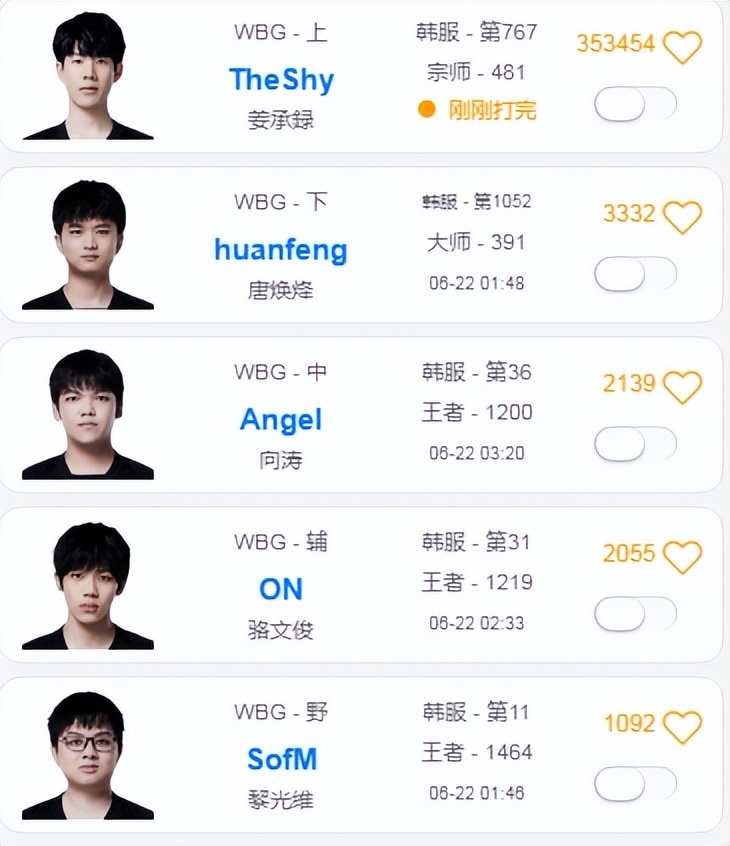Open TheShy's player profile link

(x=281, y=79)
